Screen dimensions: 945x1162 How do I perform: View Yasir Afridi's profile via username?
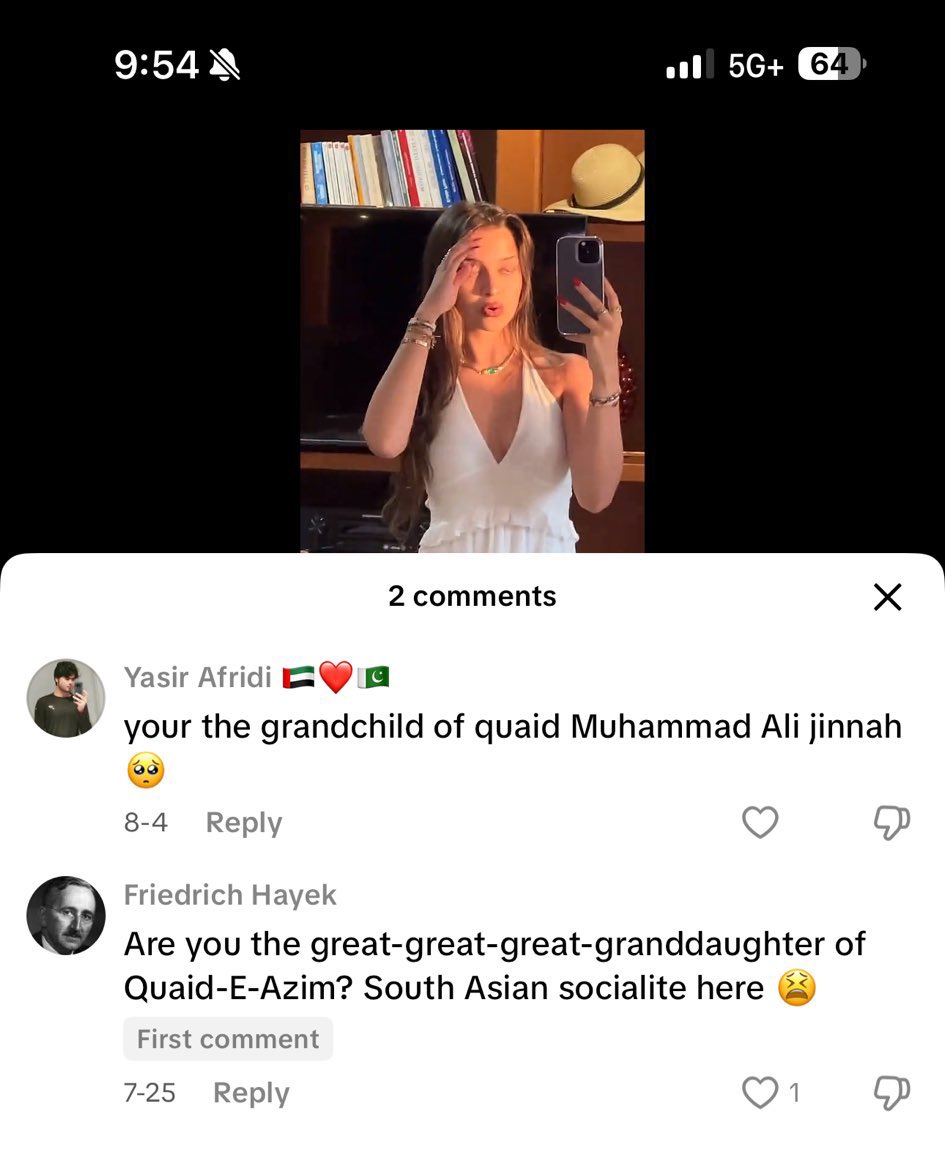(198, 677)
